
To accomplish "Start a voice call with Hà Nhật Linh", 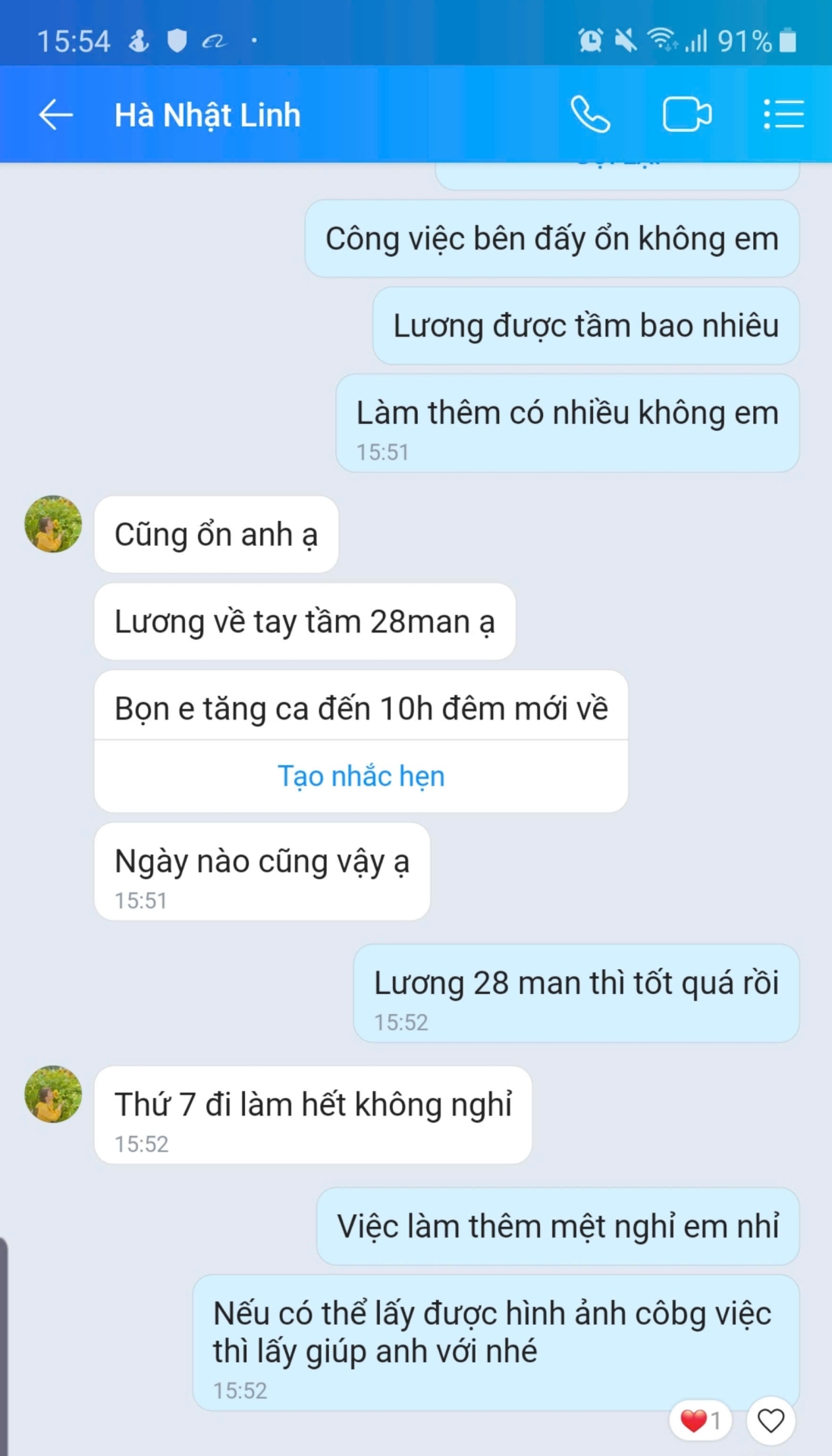I will point(590,115).
